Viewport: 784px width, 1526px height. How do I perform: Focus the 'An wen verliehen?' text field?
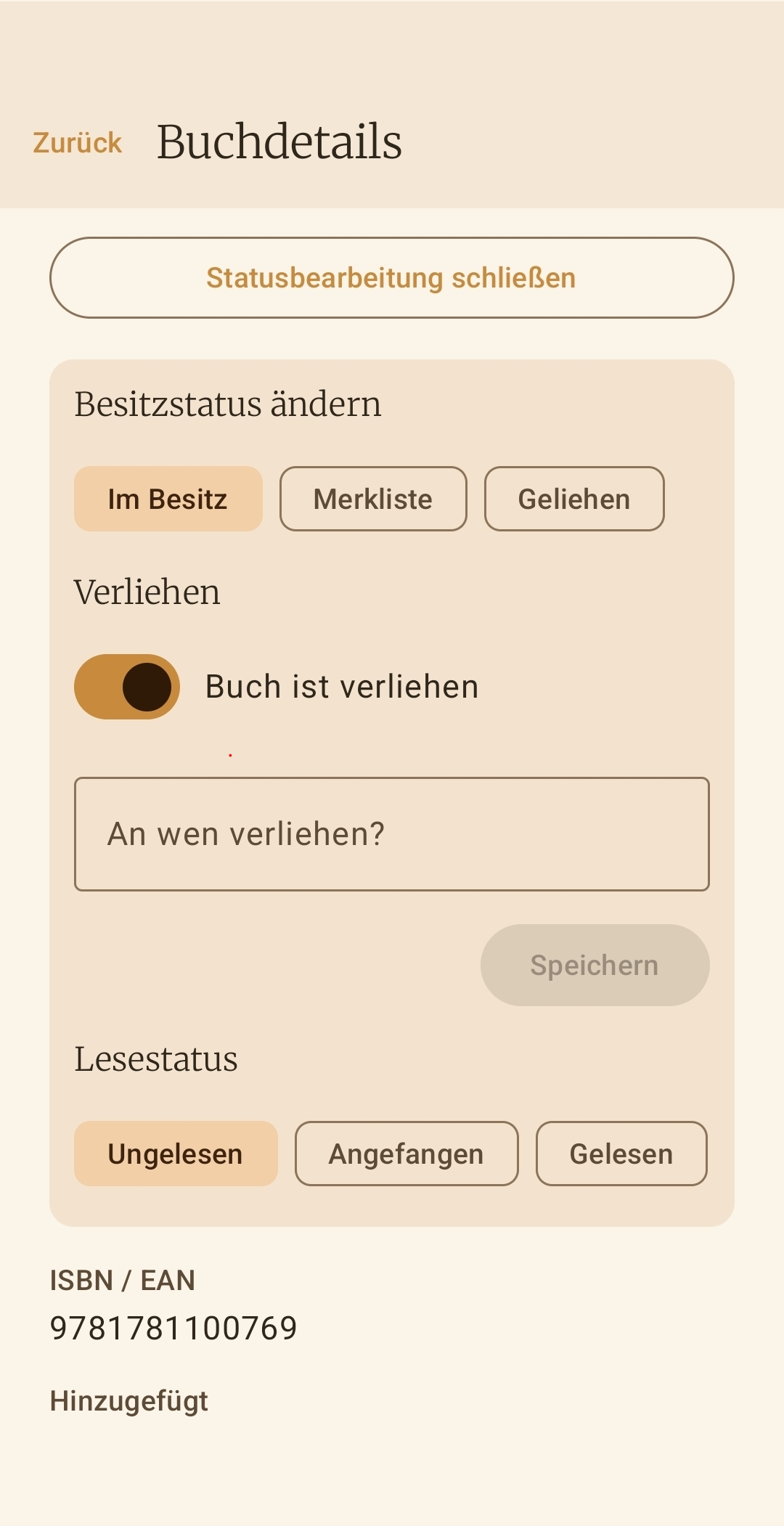tap(392, 833)
